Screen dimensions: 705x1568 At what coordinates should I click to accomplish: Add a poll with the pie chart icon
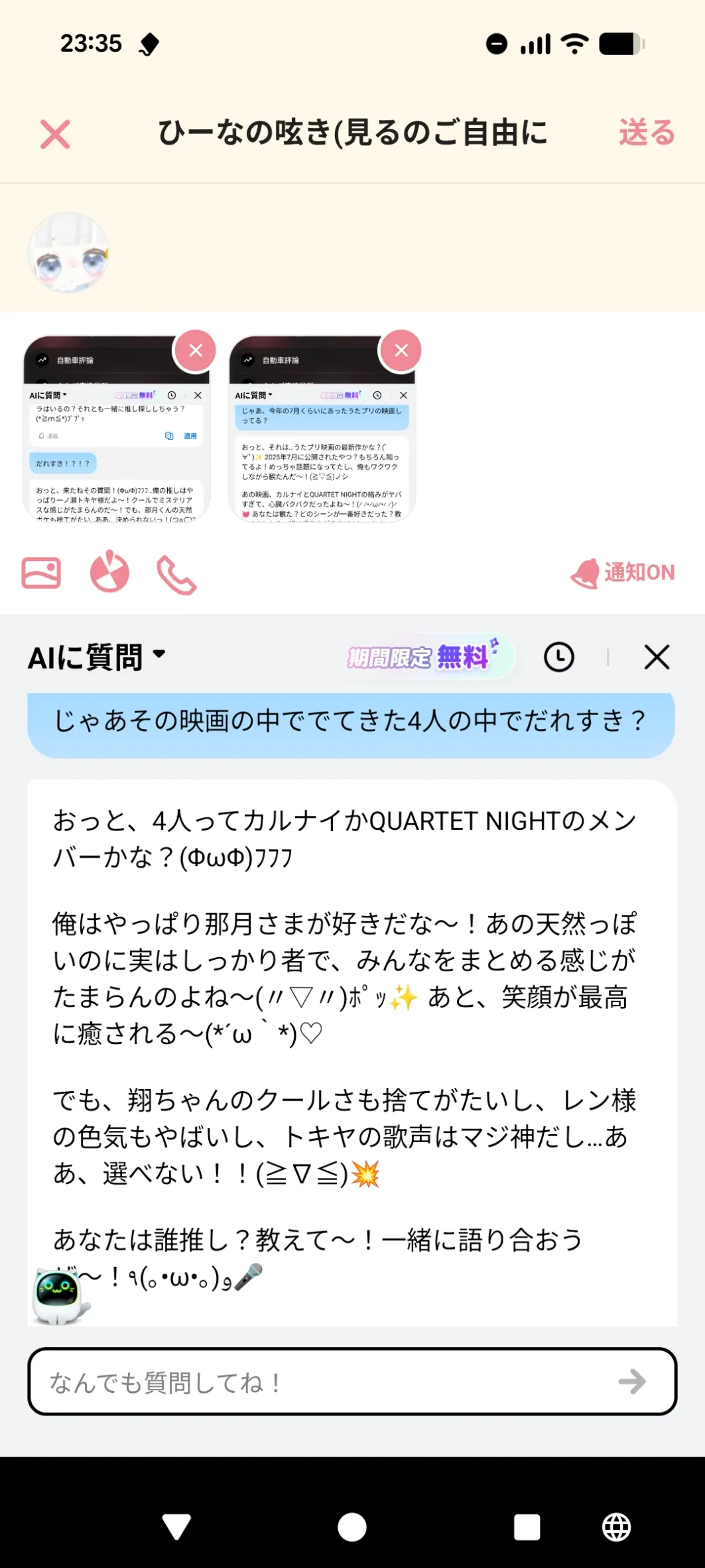pos(109,572)
